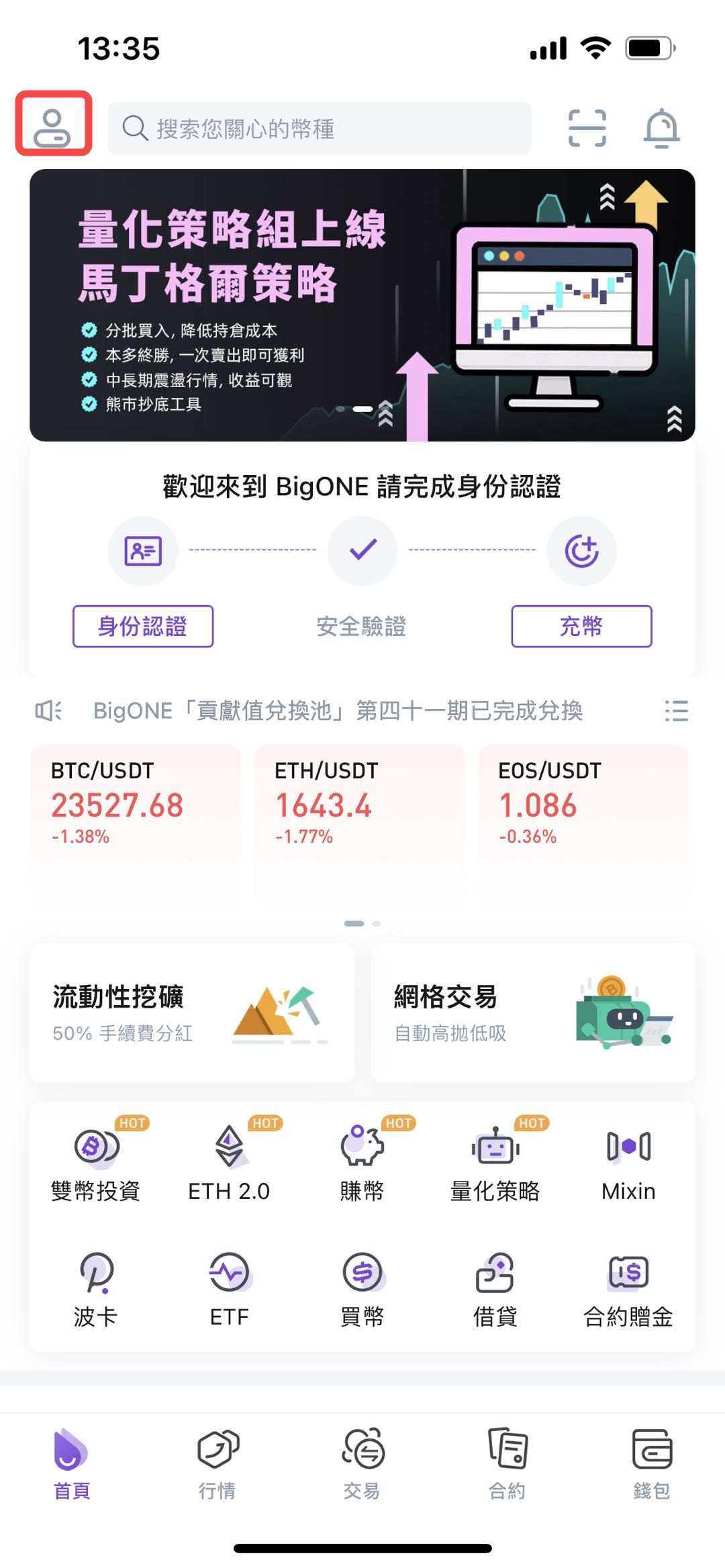
Task: Tap the 搜索您關心的幣種 search field
Action: coord(320,128)
